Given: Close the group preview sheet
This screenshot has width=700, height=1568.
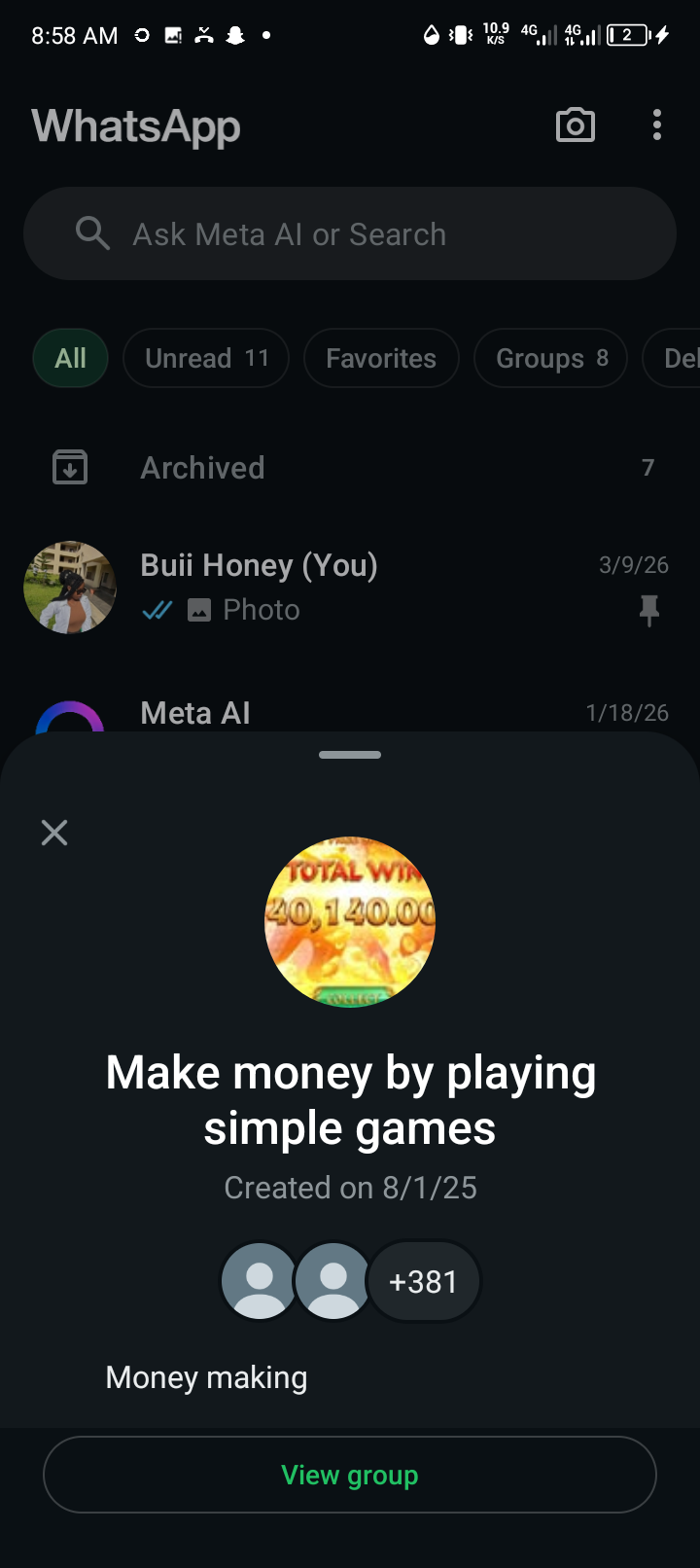Looking at the screenshot, I should pyautogui.click(x=54, y=833).
